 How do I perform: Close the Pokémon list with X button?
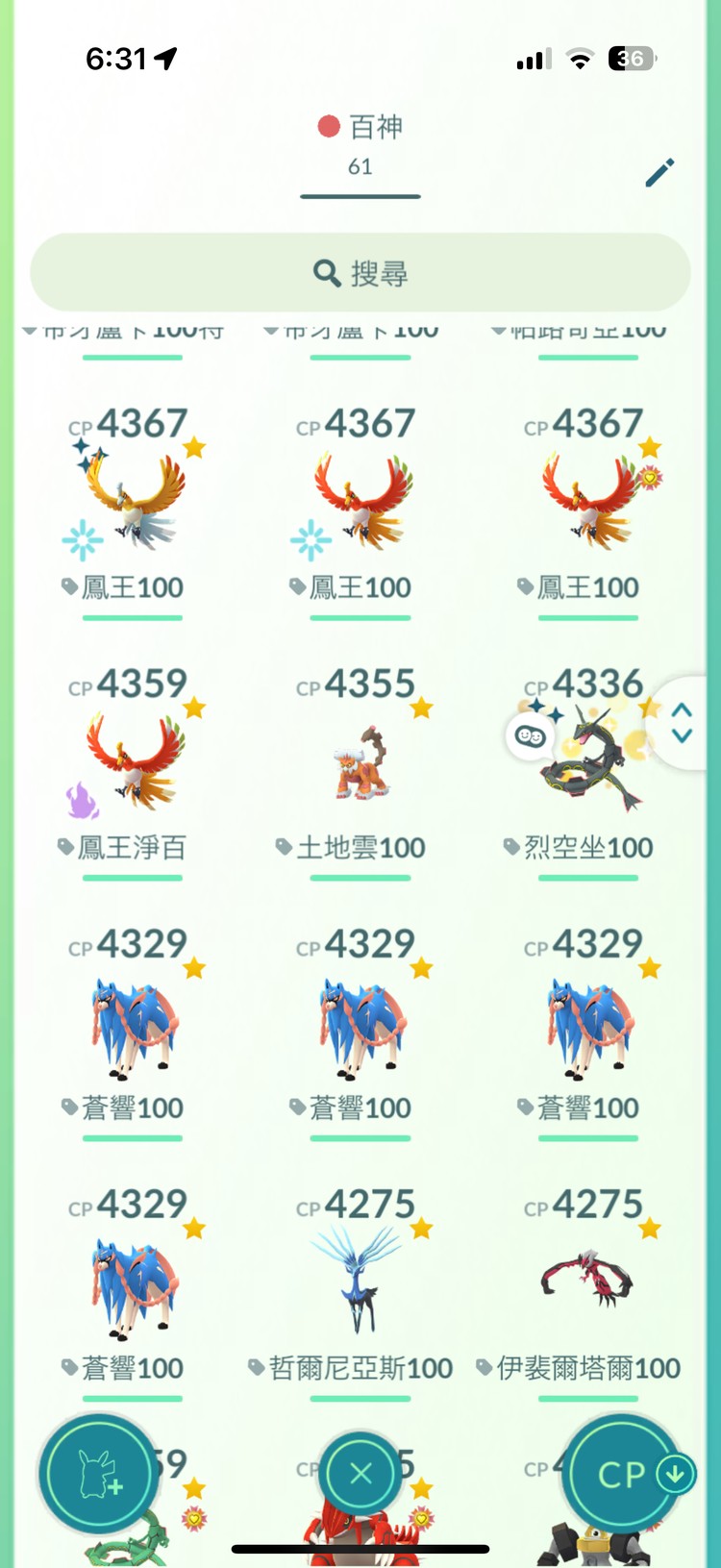(360, 1473)
